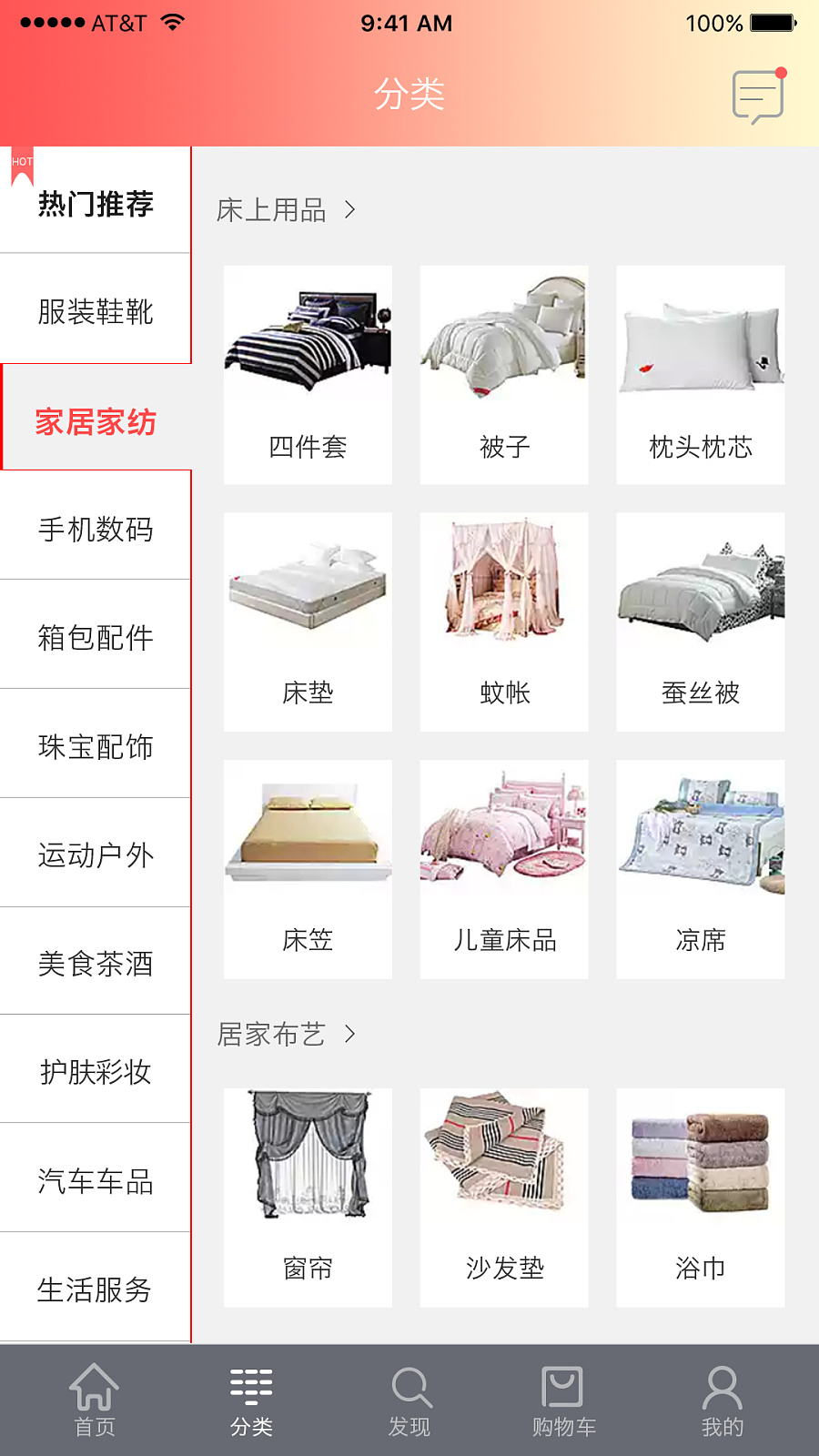819x1456 pixels.
Task: Open the 箱包配件 category
Action: click(x=96, y=637)
